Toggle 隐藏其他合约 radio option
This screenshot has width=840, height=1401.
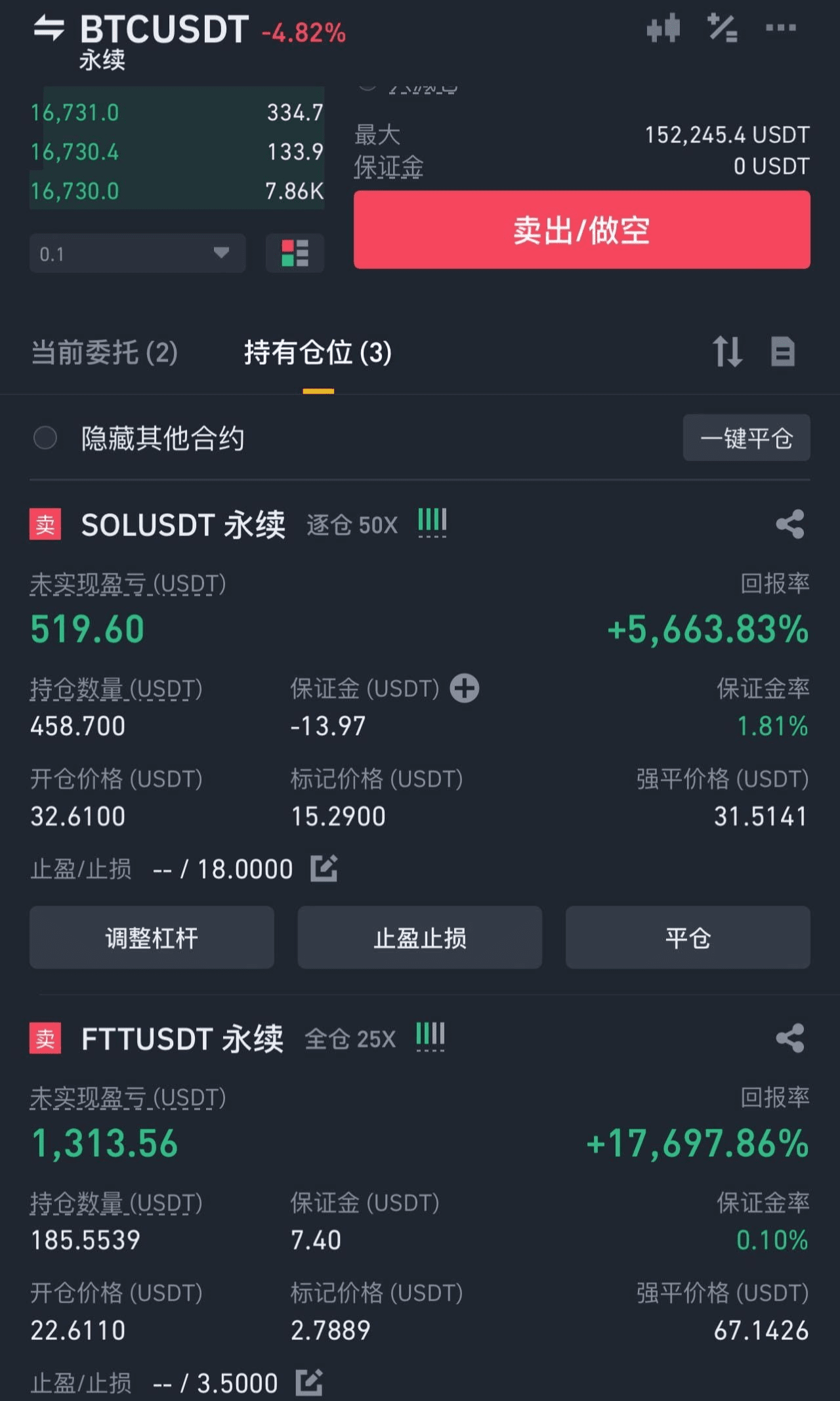[x=45, y=438]
